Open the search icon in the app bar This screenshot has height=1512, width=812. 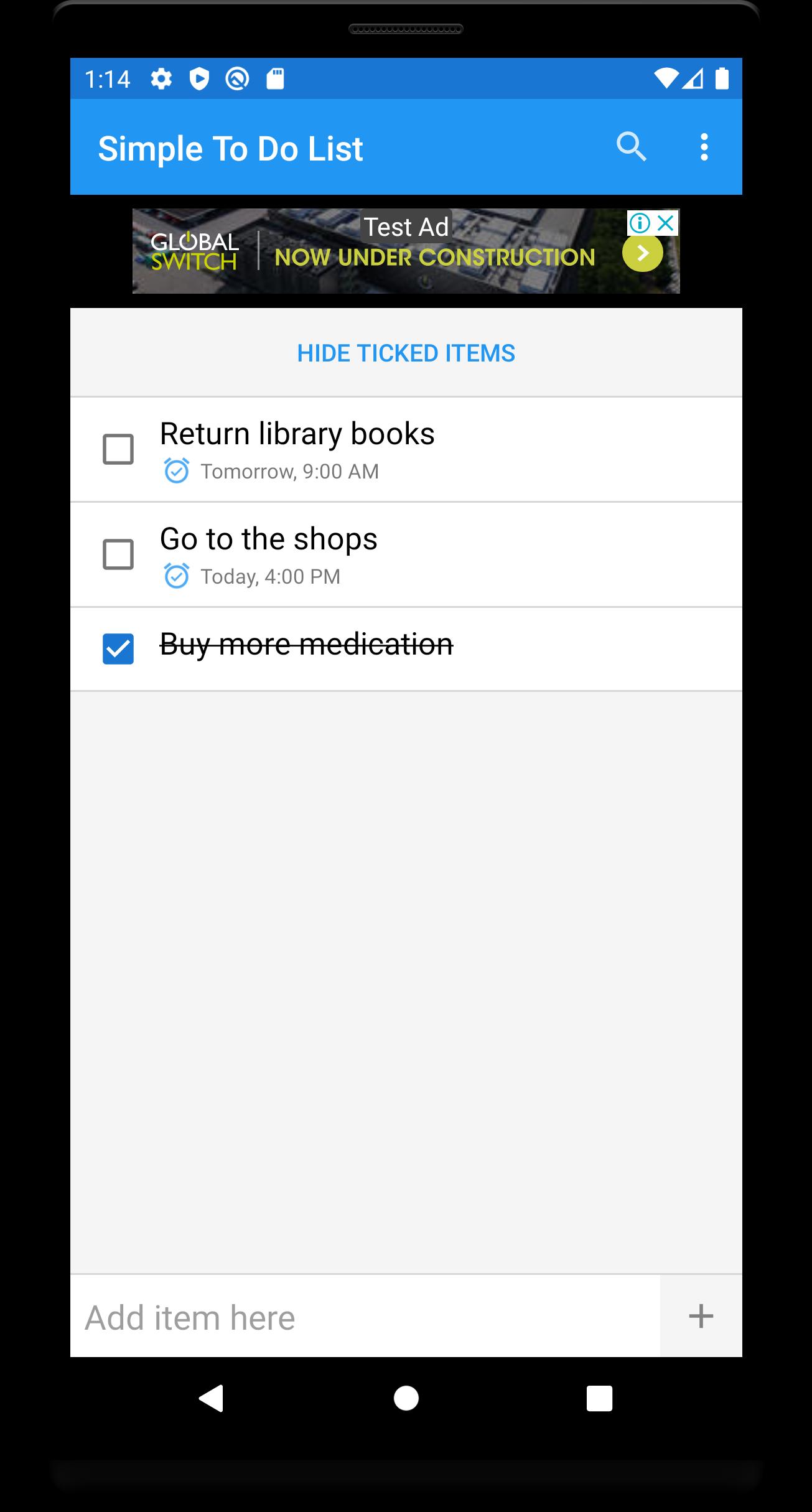631,147
